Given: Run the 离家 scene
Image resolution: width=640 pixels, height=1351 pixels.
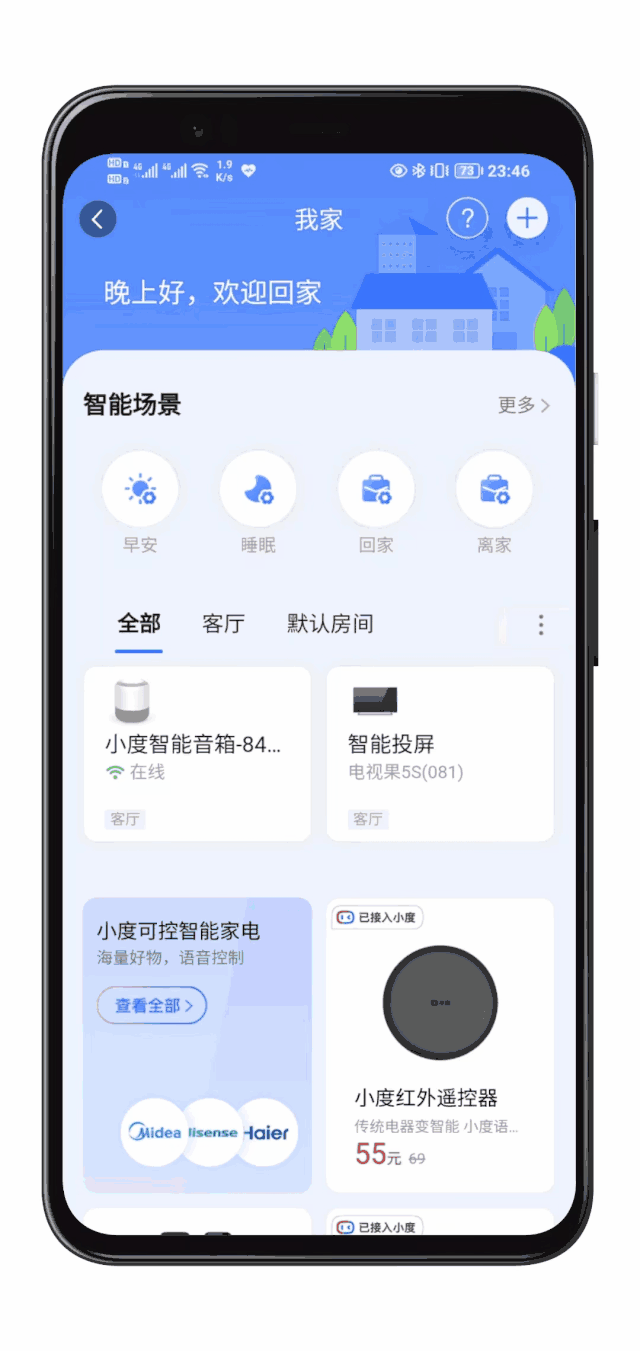Looking at the screenshot, I should tap(494, 490).
